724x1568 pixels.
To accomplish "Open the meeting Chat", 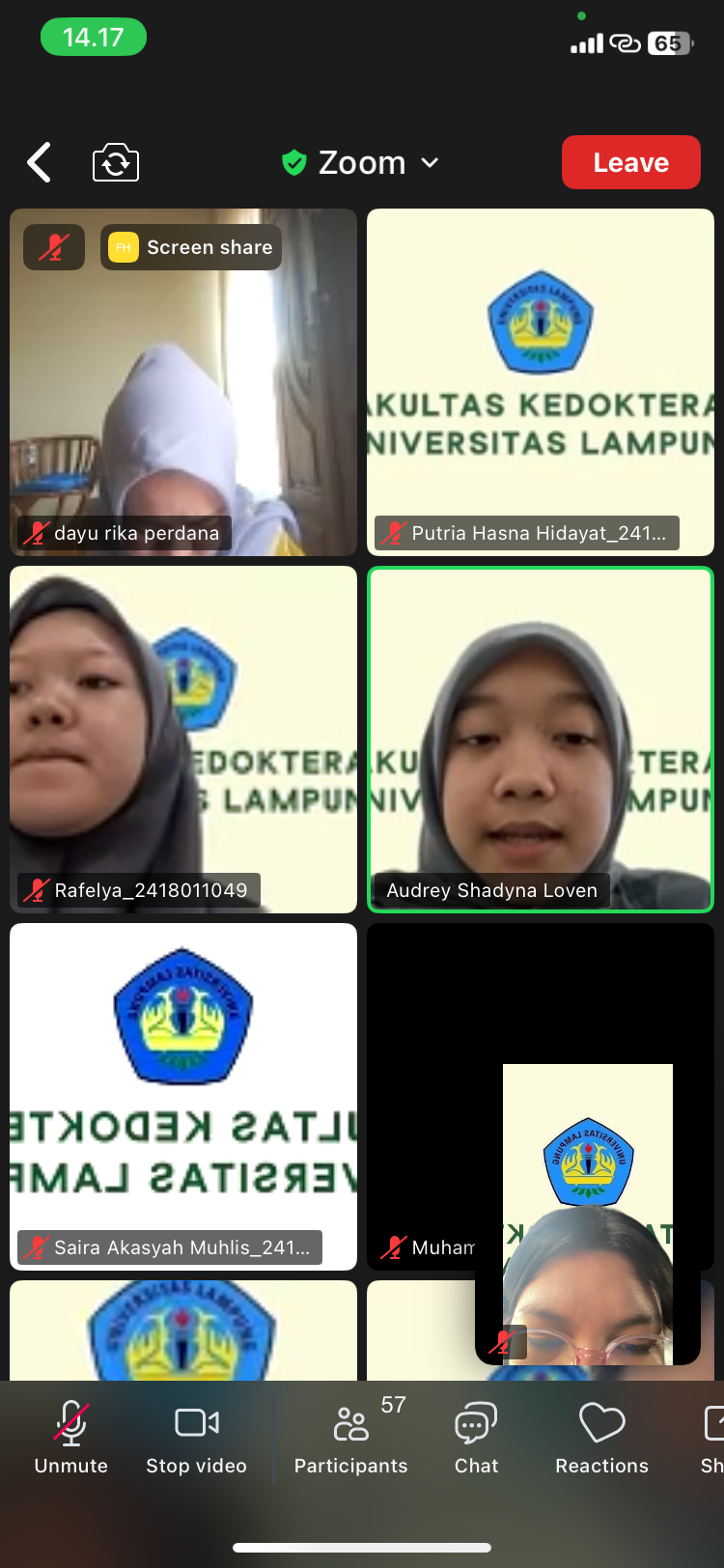I will (x=476, y=1437).
